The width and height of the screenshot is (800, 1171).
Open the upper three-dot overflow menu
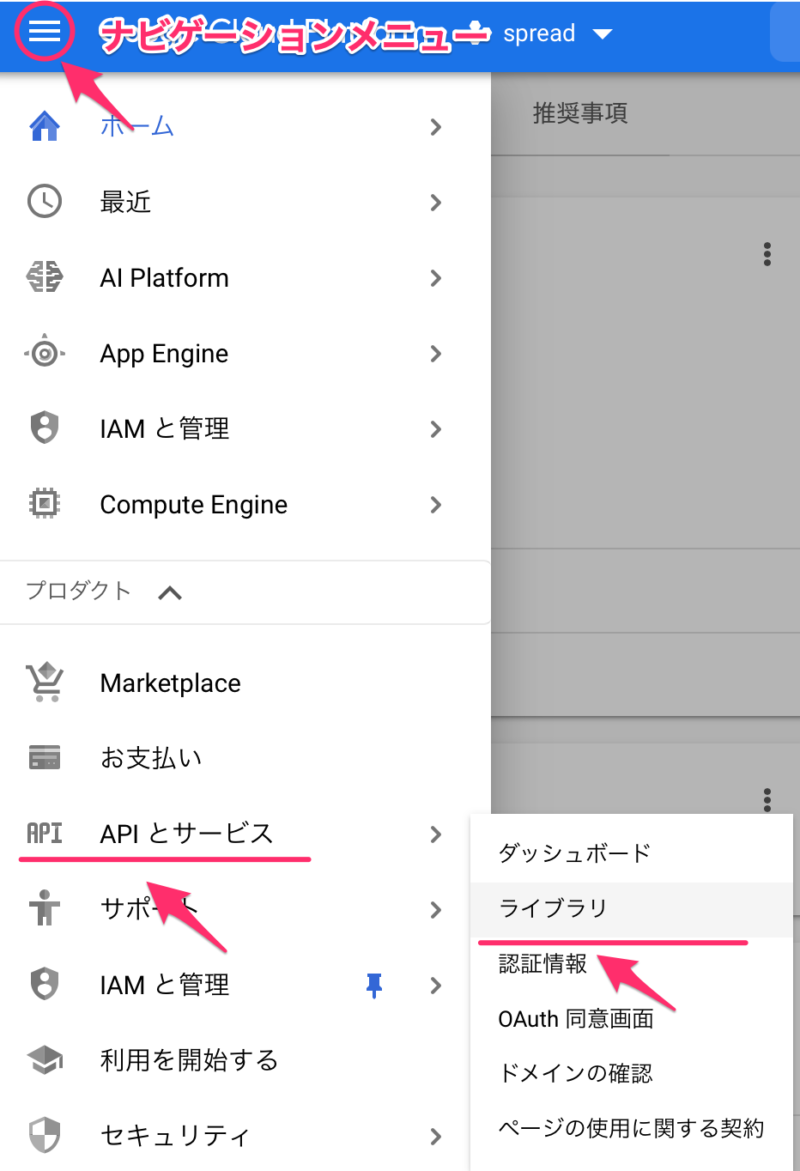coord(767,254)
